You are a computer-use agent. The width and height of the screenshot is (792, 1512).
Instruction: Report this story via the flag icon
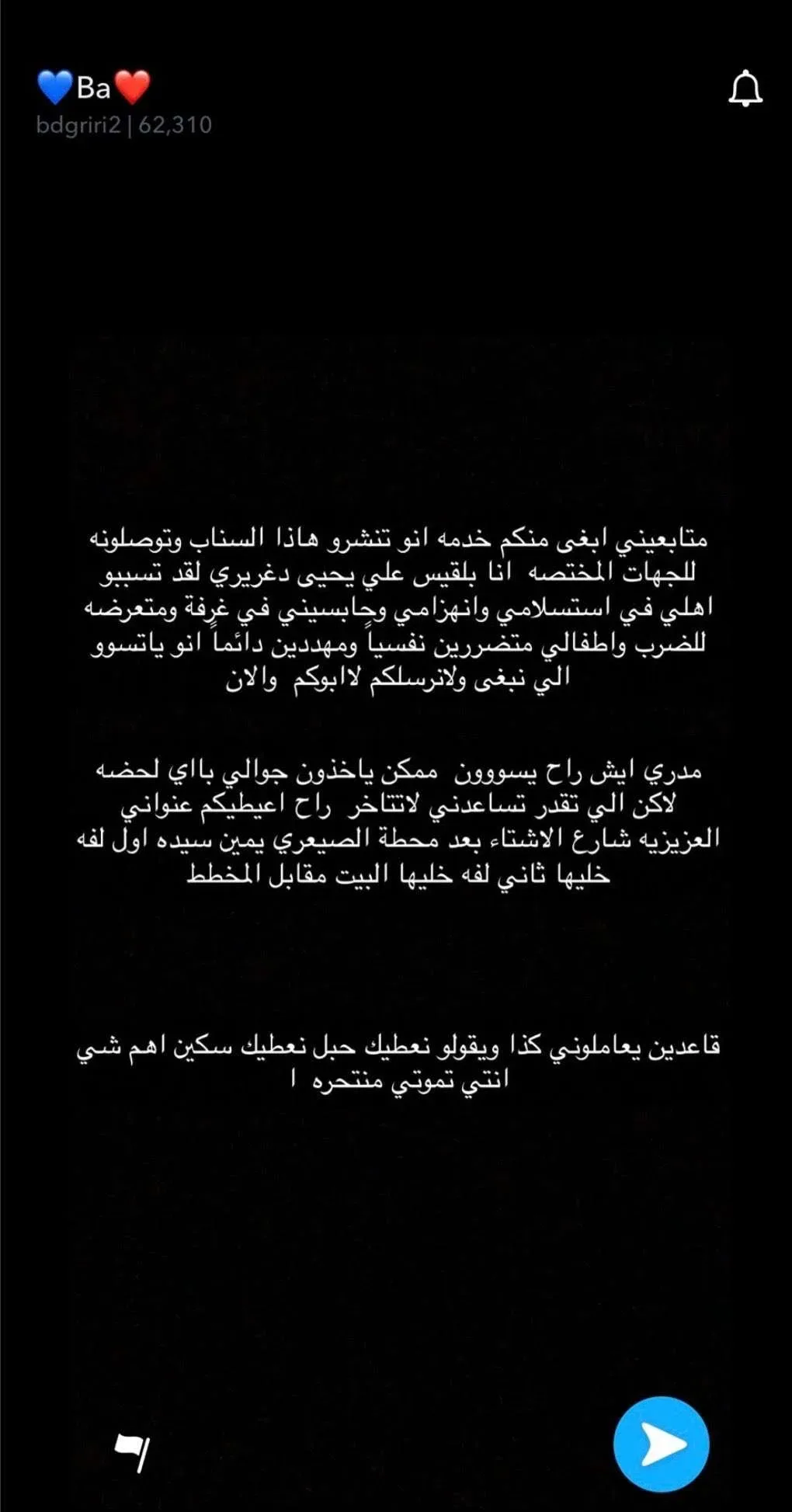pos(132,1451)
